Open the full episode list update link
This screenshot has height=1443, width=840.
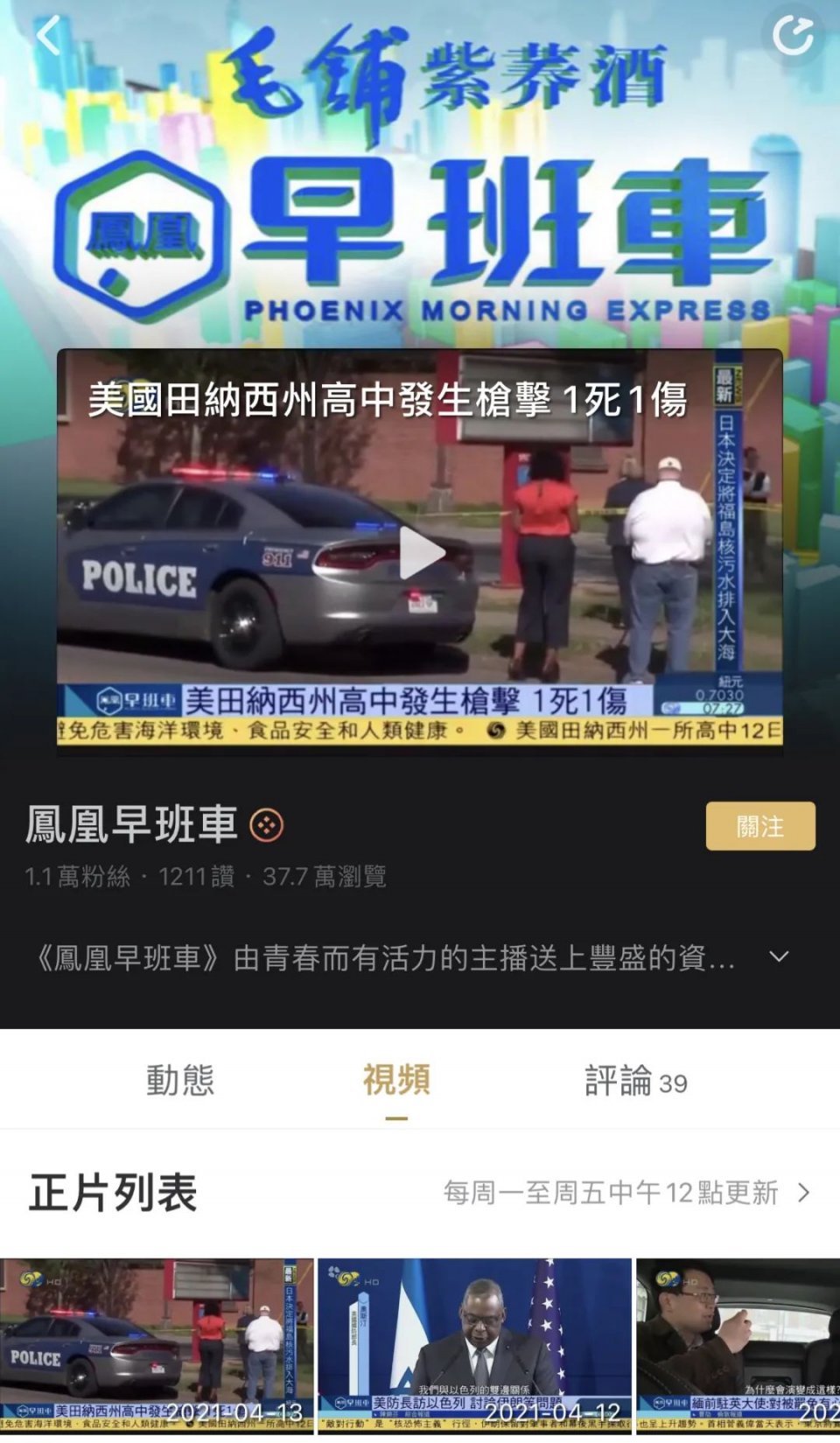click(626, 1193)
